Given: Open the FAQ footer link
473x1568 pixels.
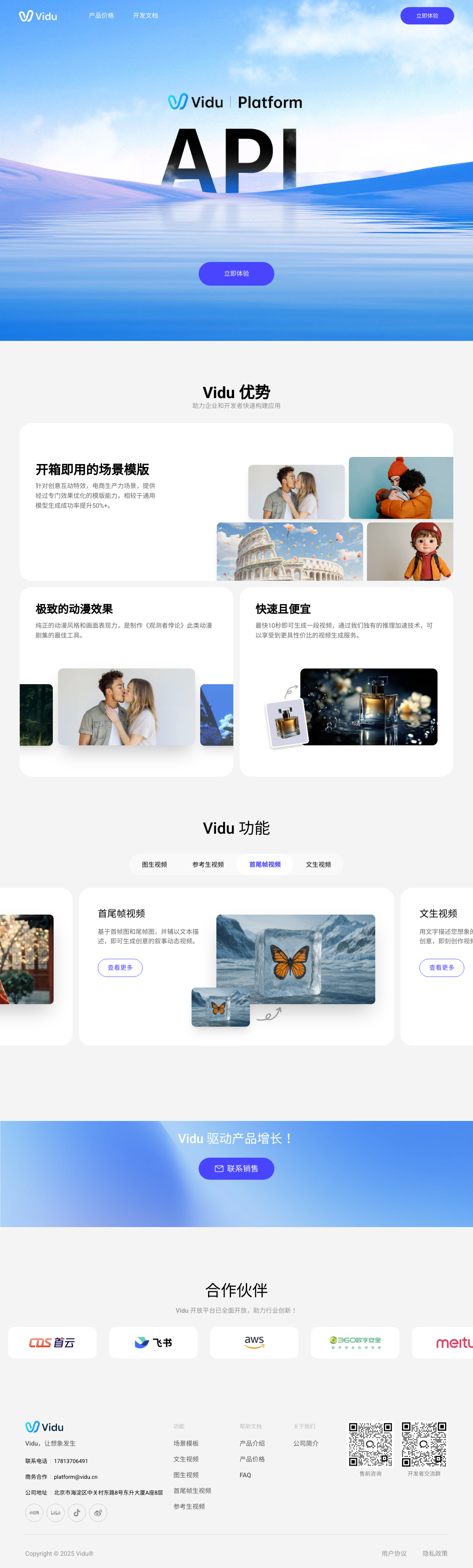Looking at the screenshot, I should [245, 1475].
